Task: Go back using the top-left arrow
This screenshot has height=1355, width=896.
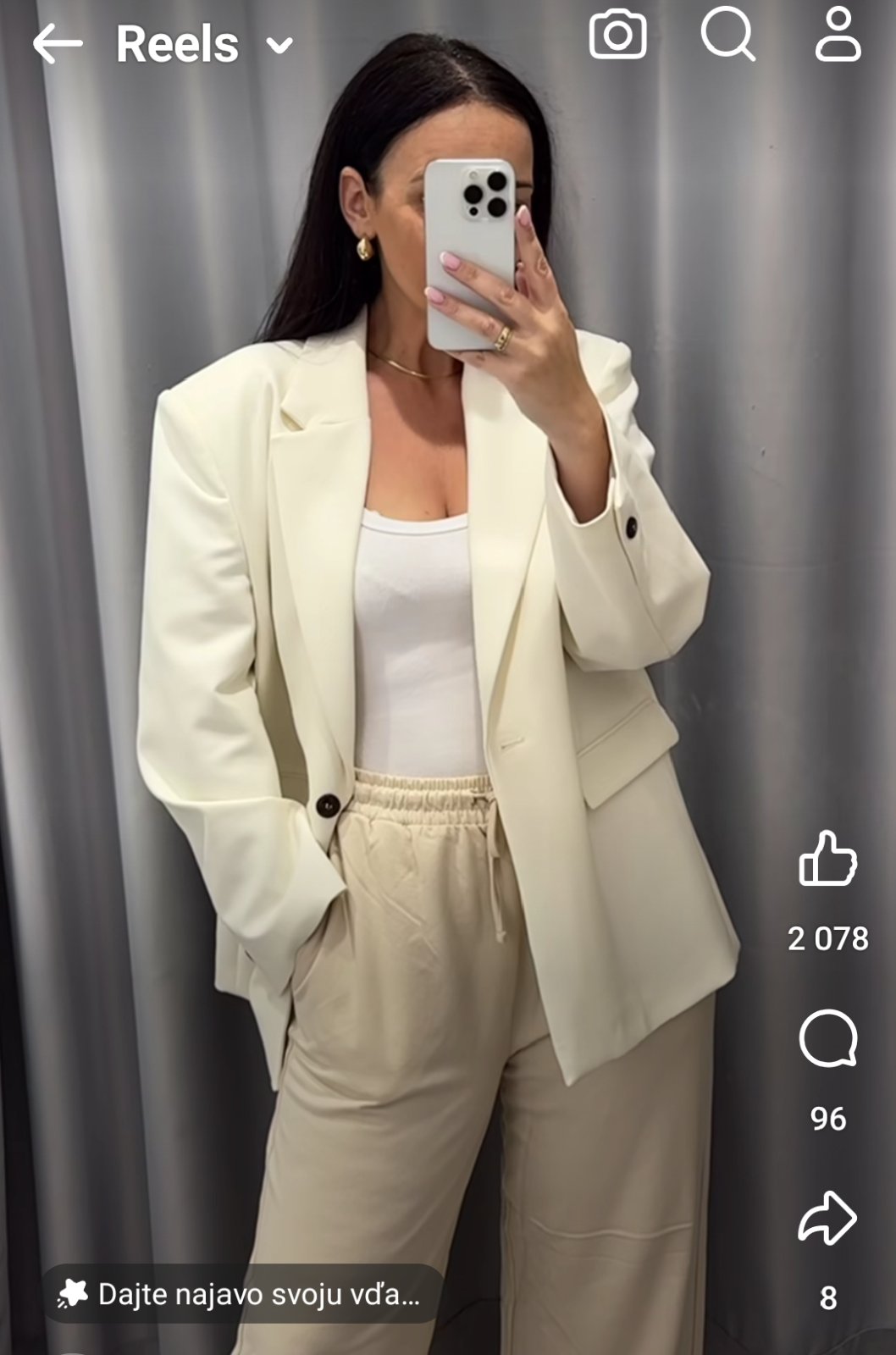Action: pos(58,44)
